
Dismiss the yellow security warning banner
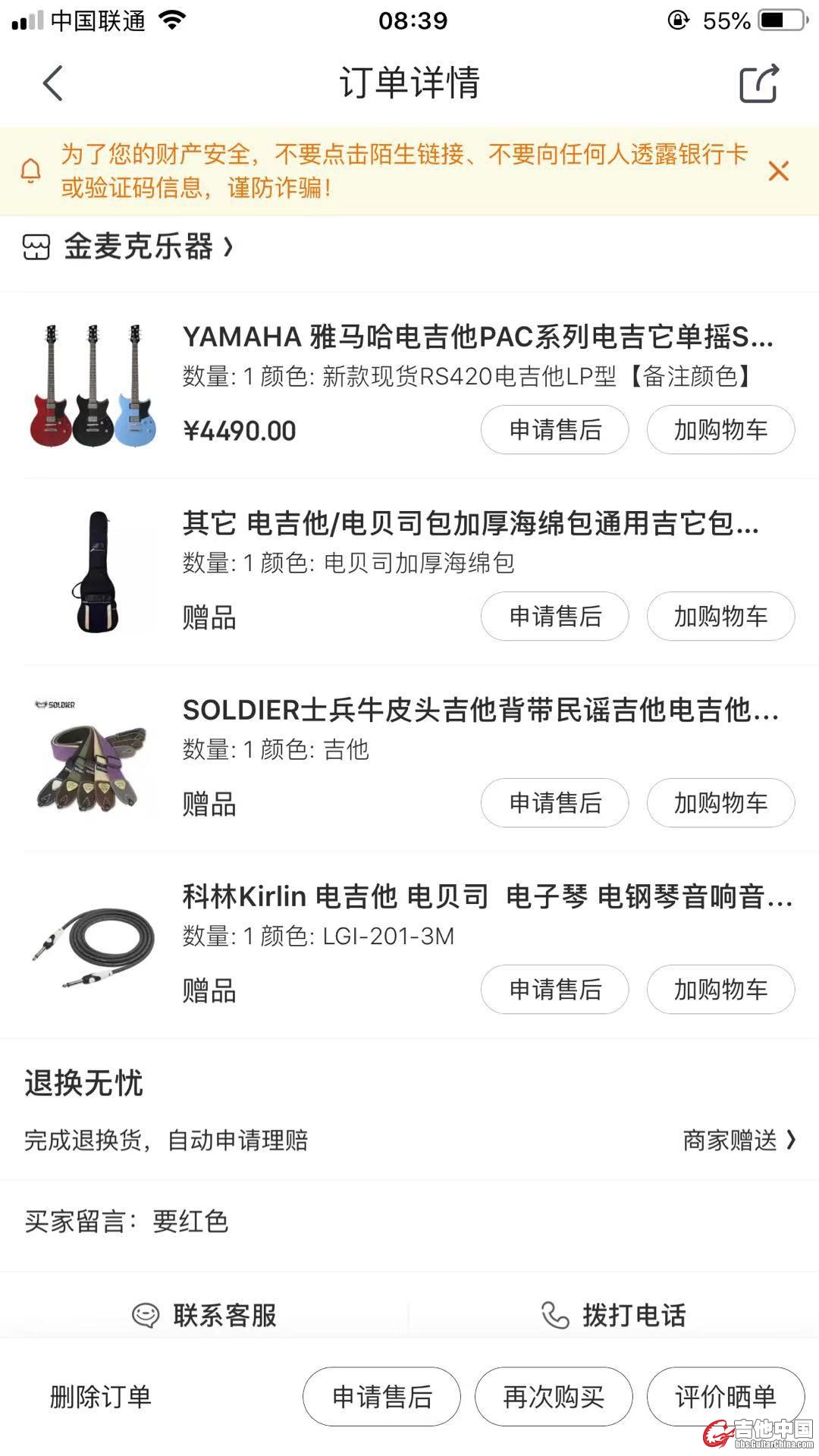coord(778,171)
